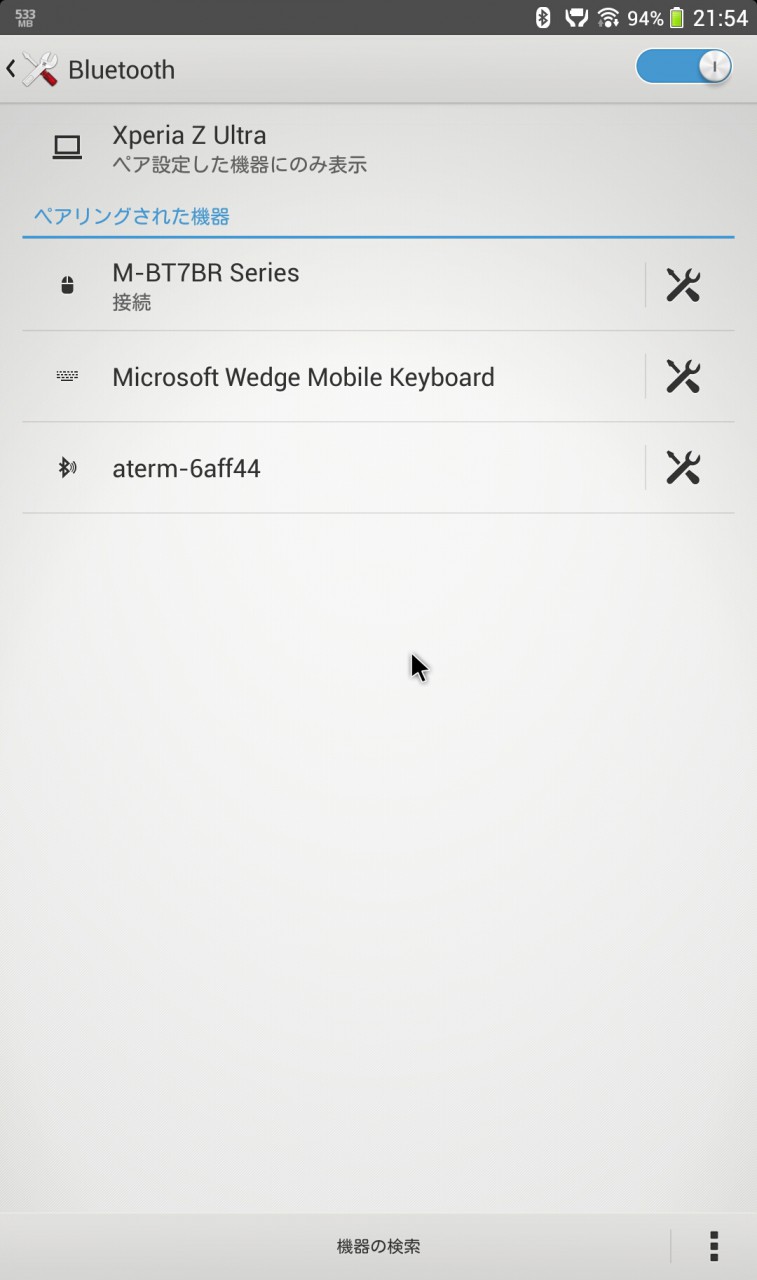This screenshot has height=1280, width=757.
Task: Open the overflow menu at the bottom
Action: (714, 1246)
